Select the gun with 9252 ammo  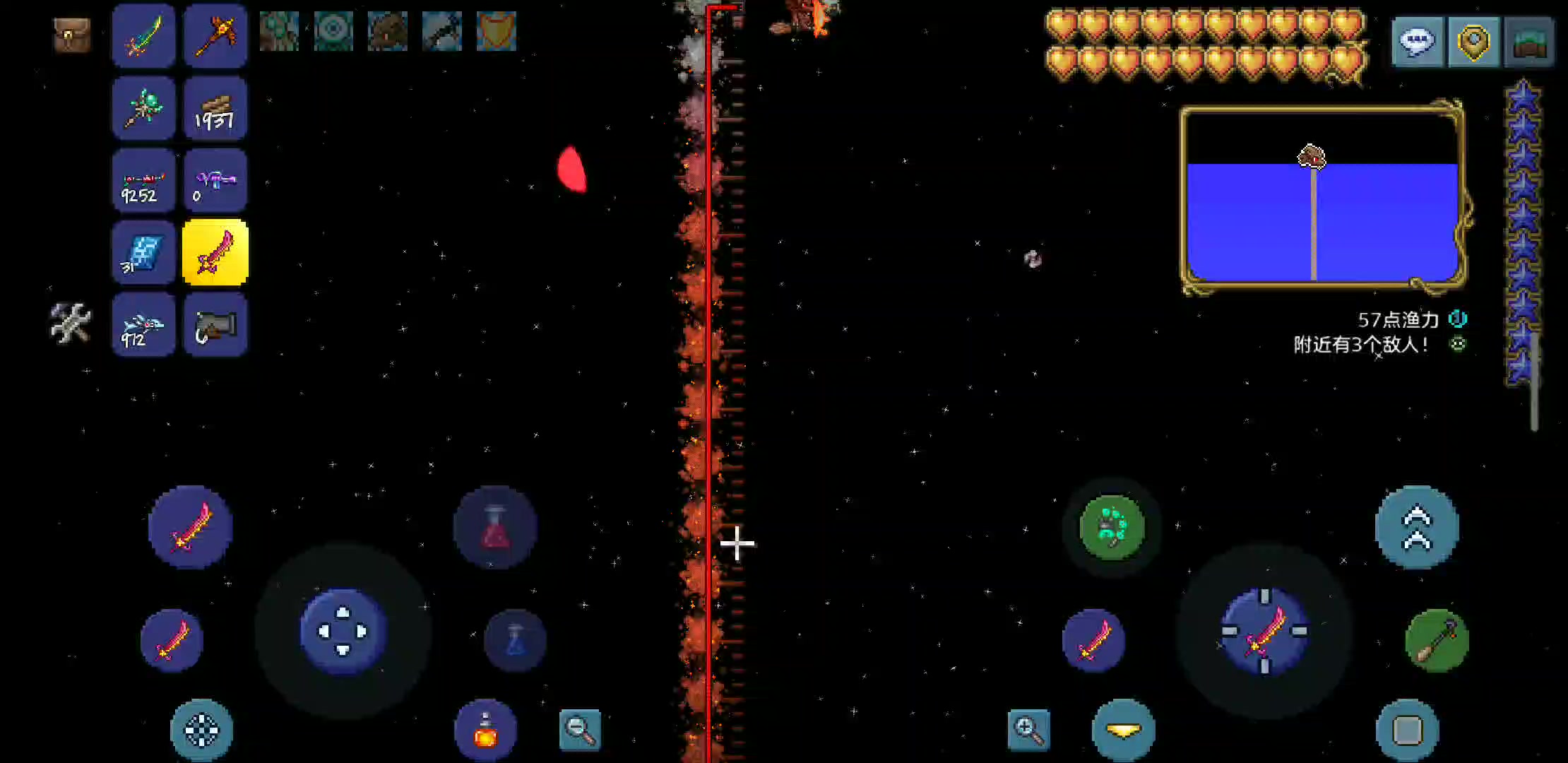[143, 181]
